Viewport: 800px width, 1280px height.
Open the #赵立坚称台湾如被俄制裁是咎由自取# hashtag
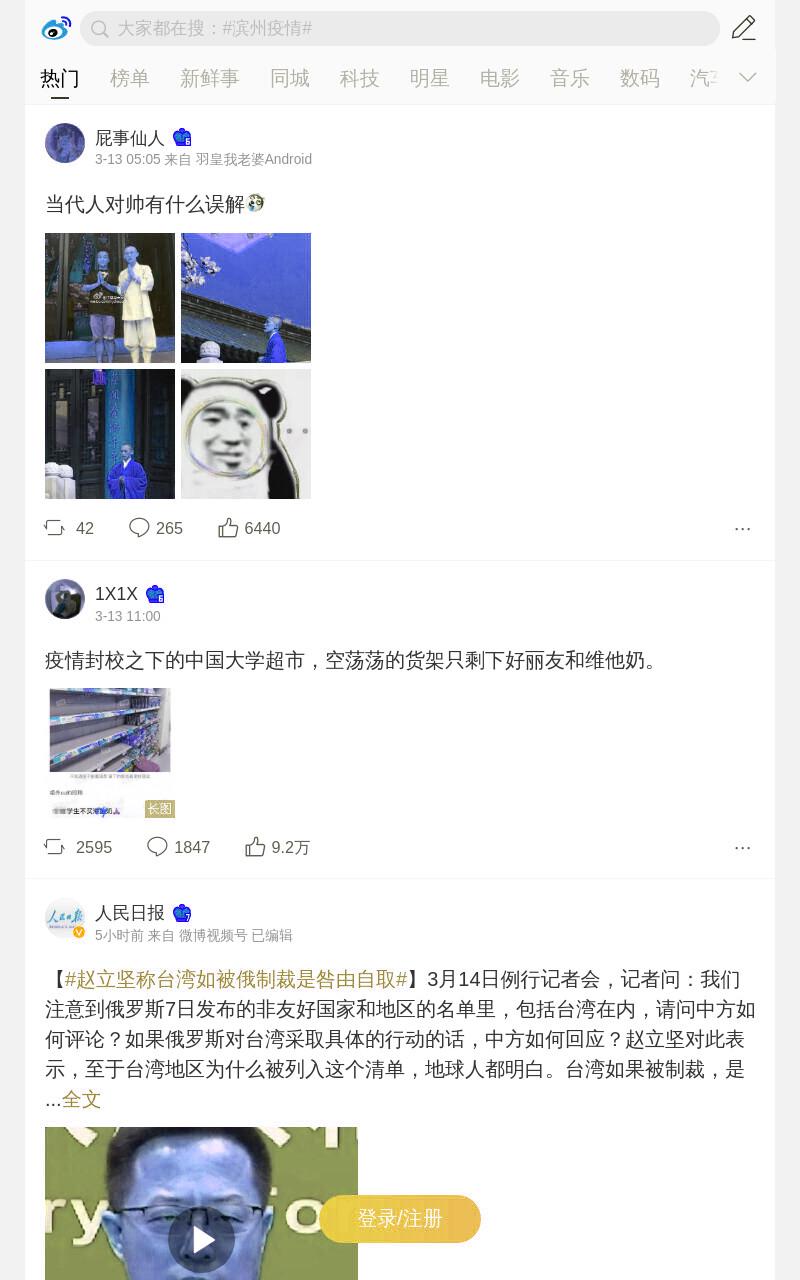click(x=236, y=979)
